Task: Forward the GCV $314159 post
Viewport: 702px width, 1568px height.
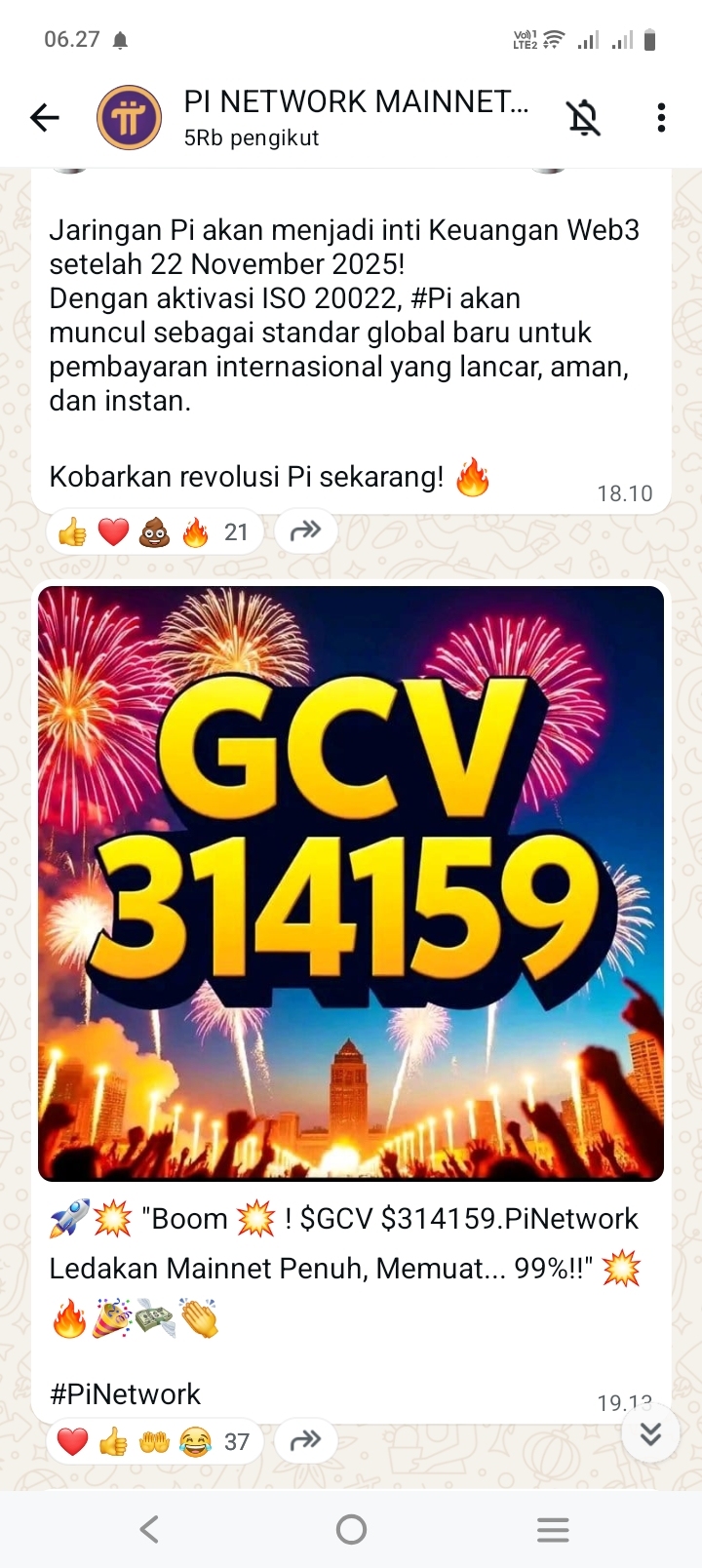Action: tap(305, 1440)
